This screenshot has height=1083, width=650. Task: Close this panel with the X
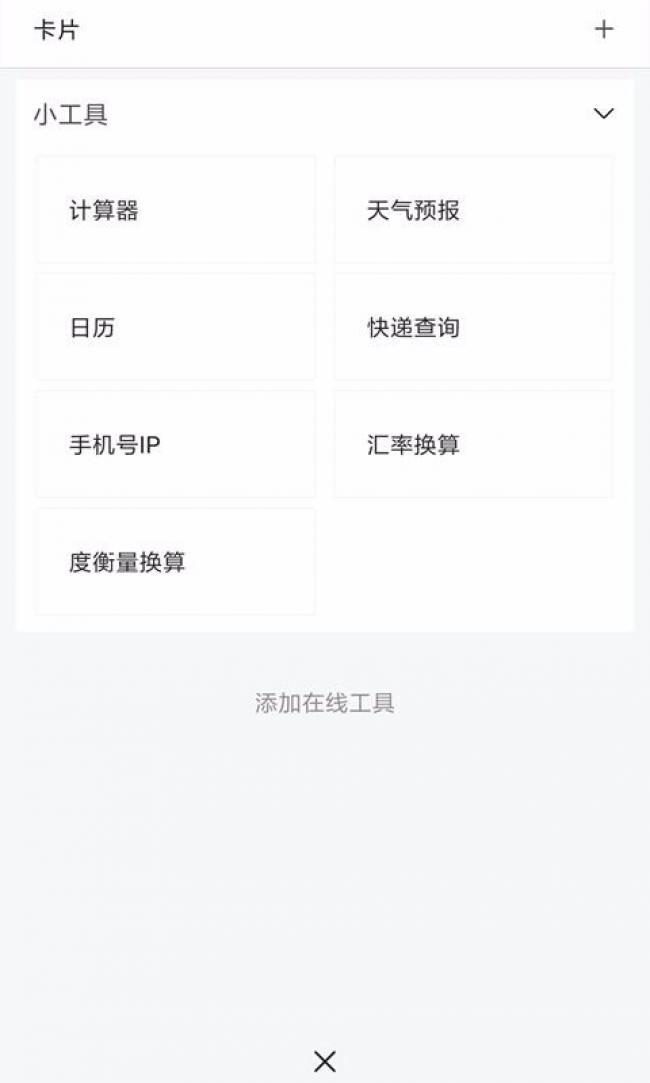point(325,1061)
